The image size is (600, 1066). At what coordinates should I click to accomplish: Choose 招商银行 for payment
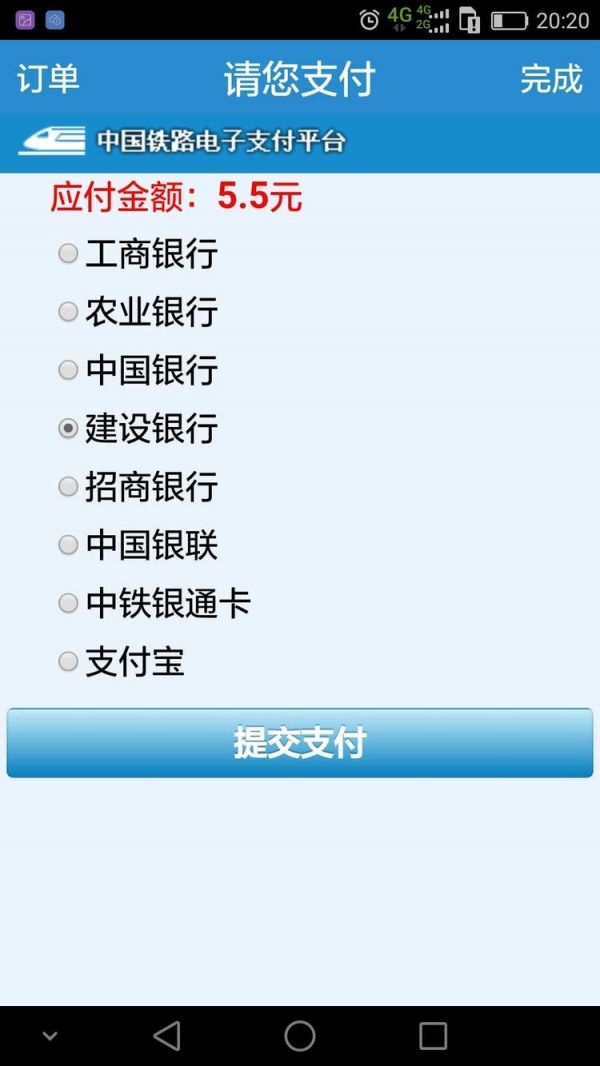(68, 486)
